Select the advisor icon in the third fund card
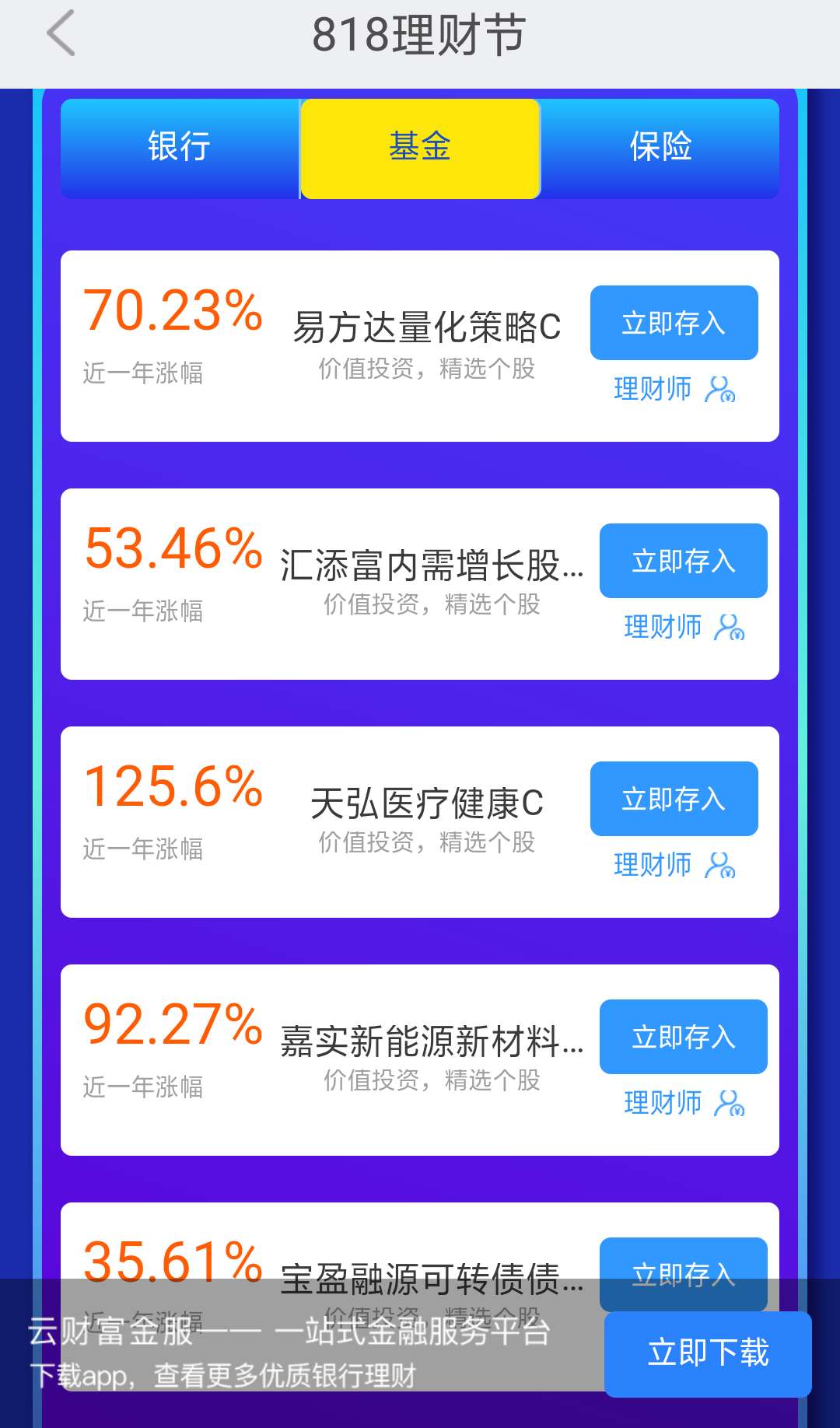 pos(719,865)
